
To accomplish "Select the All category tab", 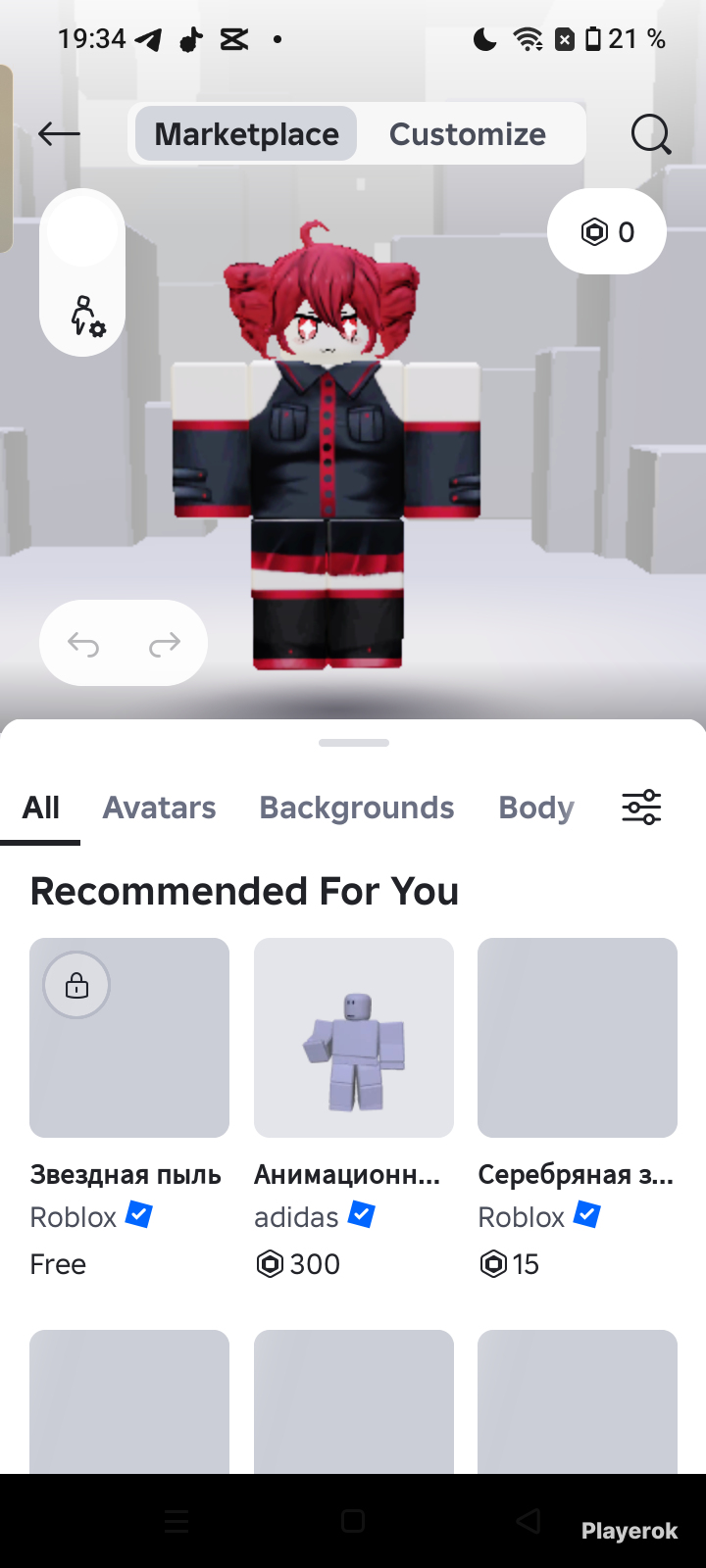I will pyautogui.click(x=41, y=808).
